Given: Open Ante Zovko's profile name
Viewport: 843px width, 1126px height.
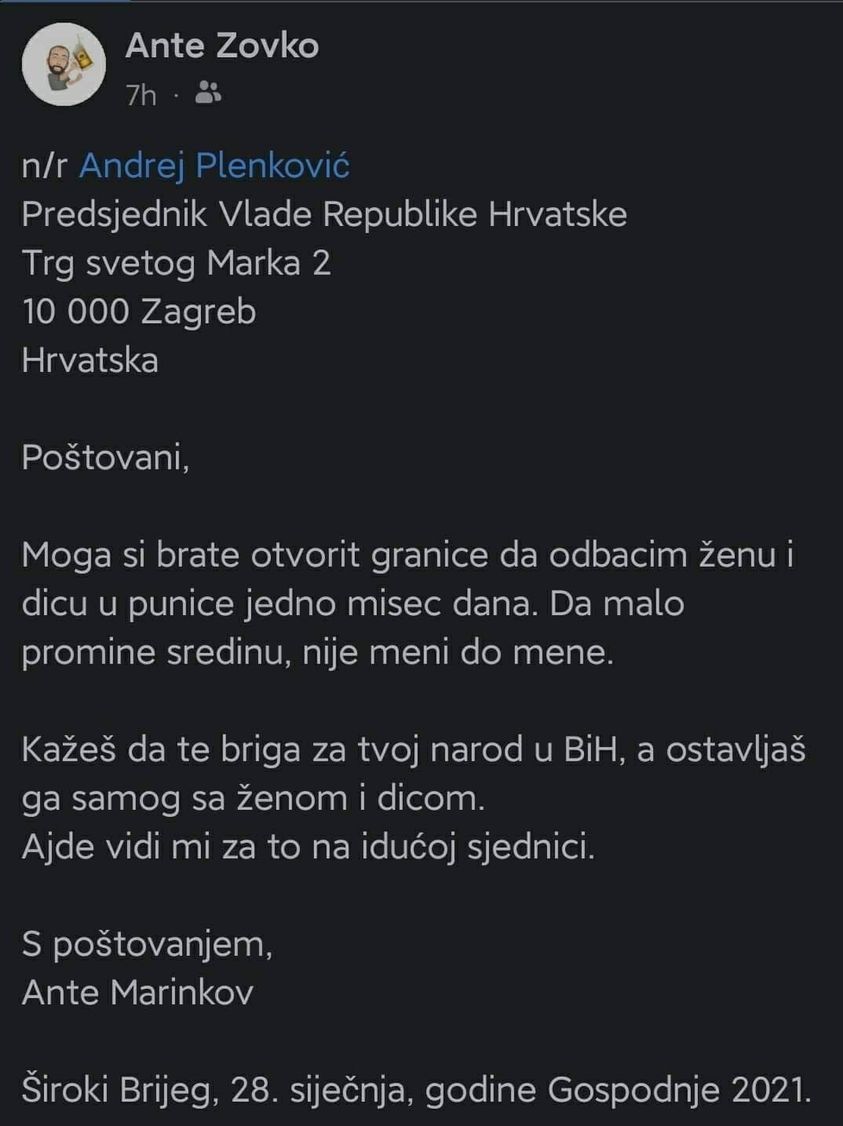Looking at the screenshot, I should (222, 45).
